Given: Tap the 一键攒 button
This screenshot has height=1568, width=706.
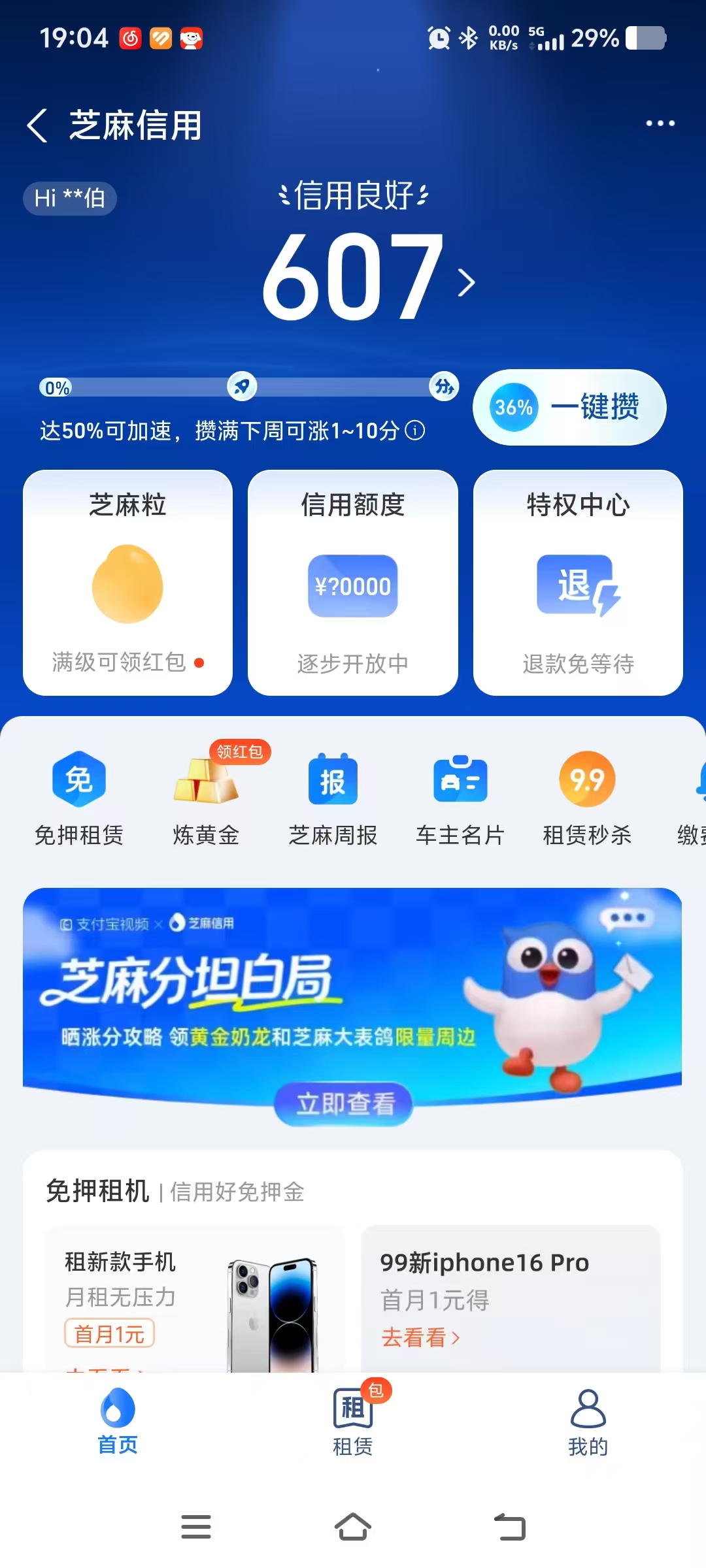Looking at the screenshot, I should 569,407.
